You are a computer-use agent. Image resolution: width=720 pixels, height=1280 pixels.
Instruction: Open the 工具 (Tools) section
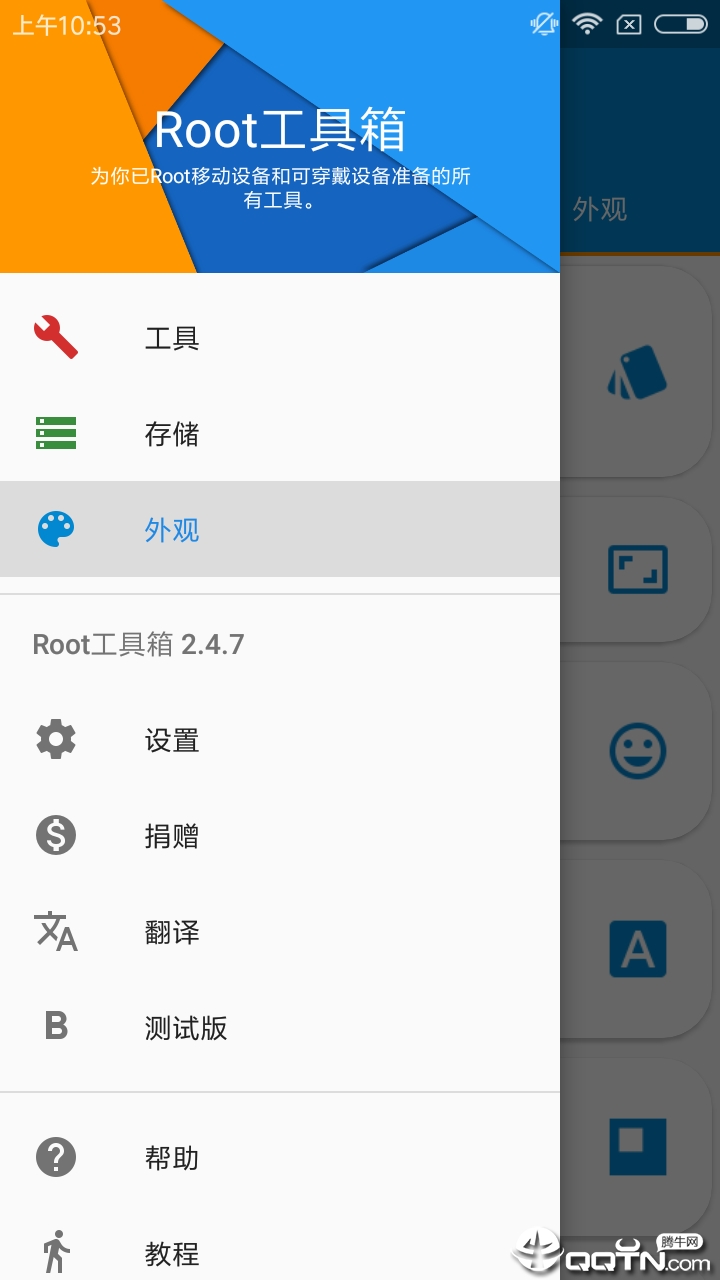(172, 338)
